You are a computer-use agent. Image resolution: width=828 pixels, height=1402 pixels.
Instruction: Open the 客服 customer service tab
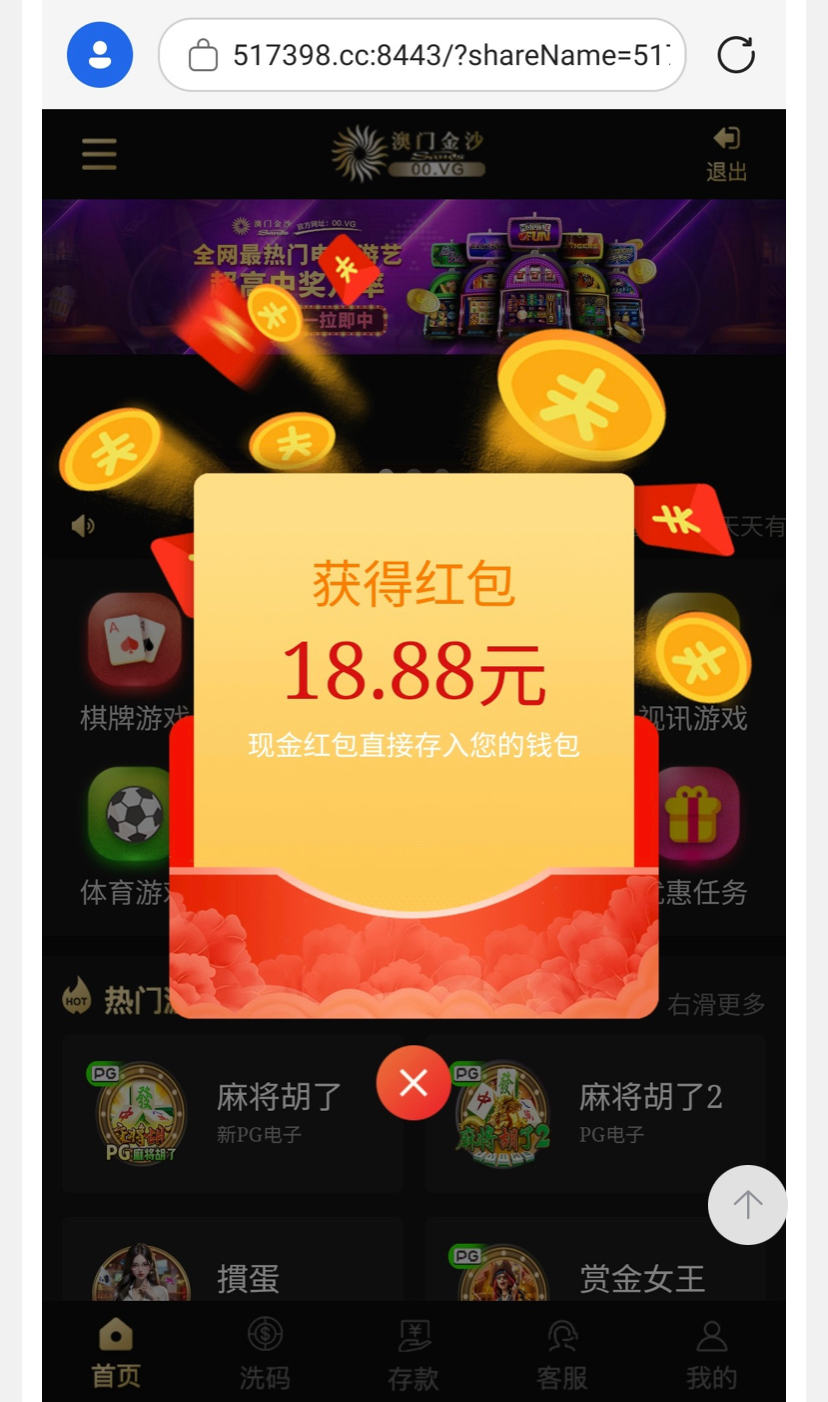pos(562,1354)
